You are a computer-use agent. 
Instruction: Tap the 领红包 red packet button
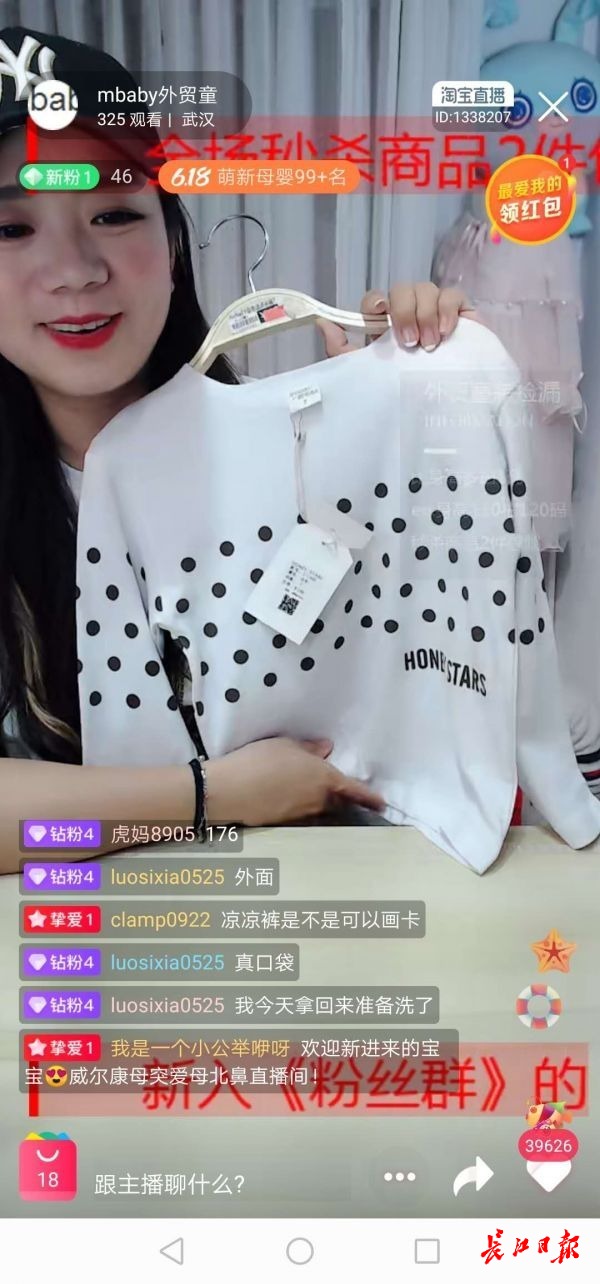[530, 200]
